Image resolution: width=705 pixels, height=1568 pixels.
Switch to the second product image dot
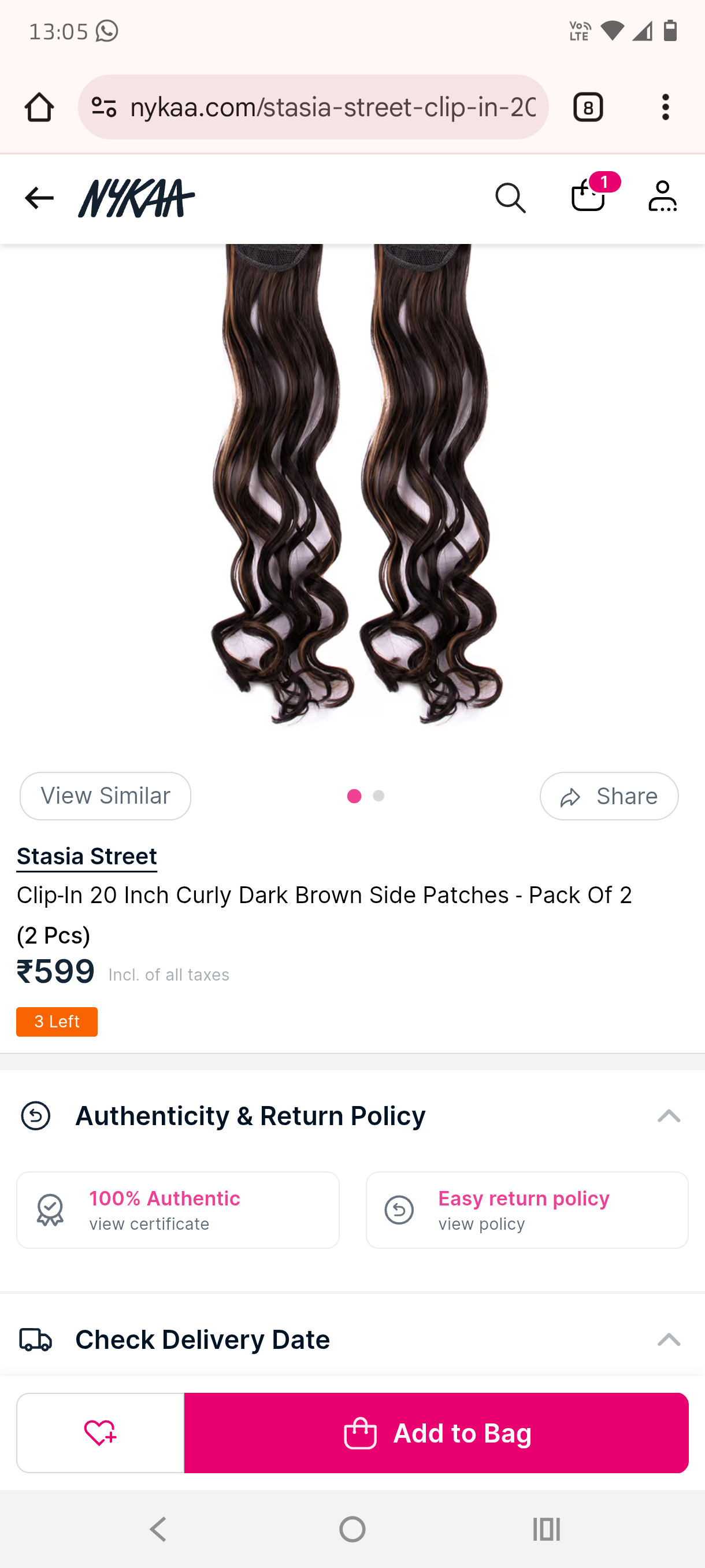pyautogui.click(x=379, y=796)
